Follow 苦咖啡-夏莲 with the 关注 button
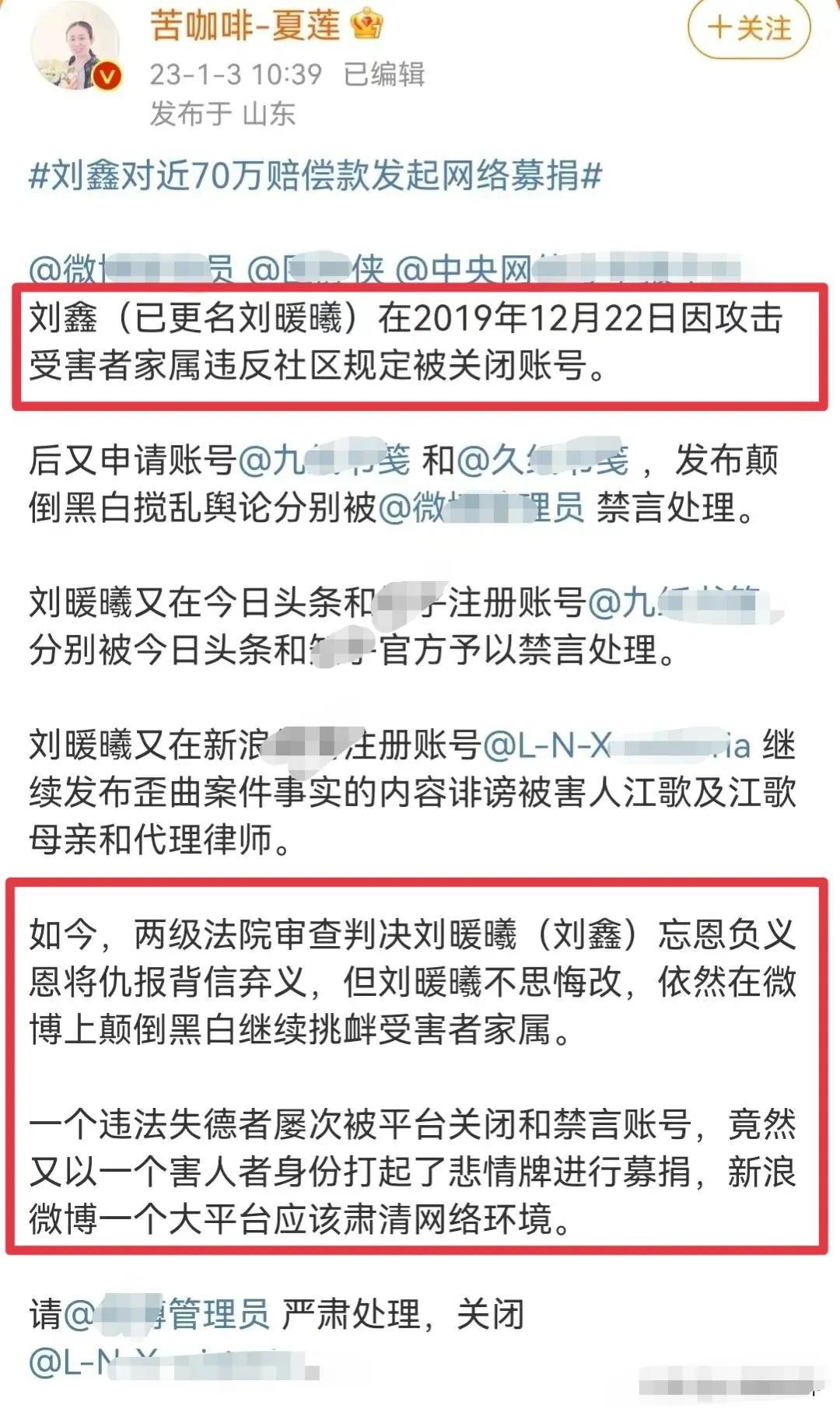Viewport: 840px width, 1416px height. pyautogui.click(x=749, y=29)
